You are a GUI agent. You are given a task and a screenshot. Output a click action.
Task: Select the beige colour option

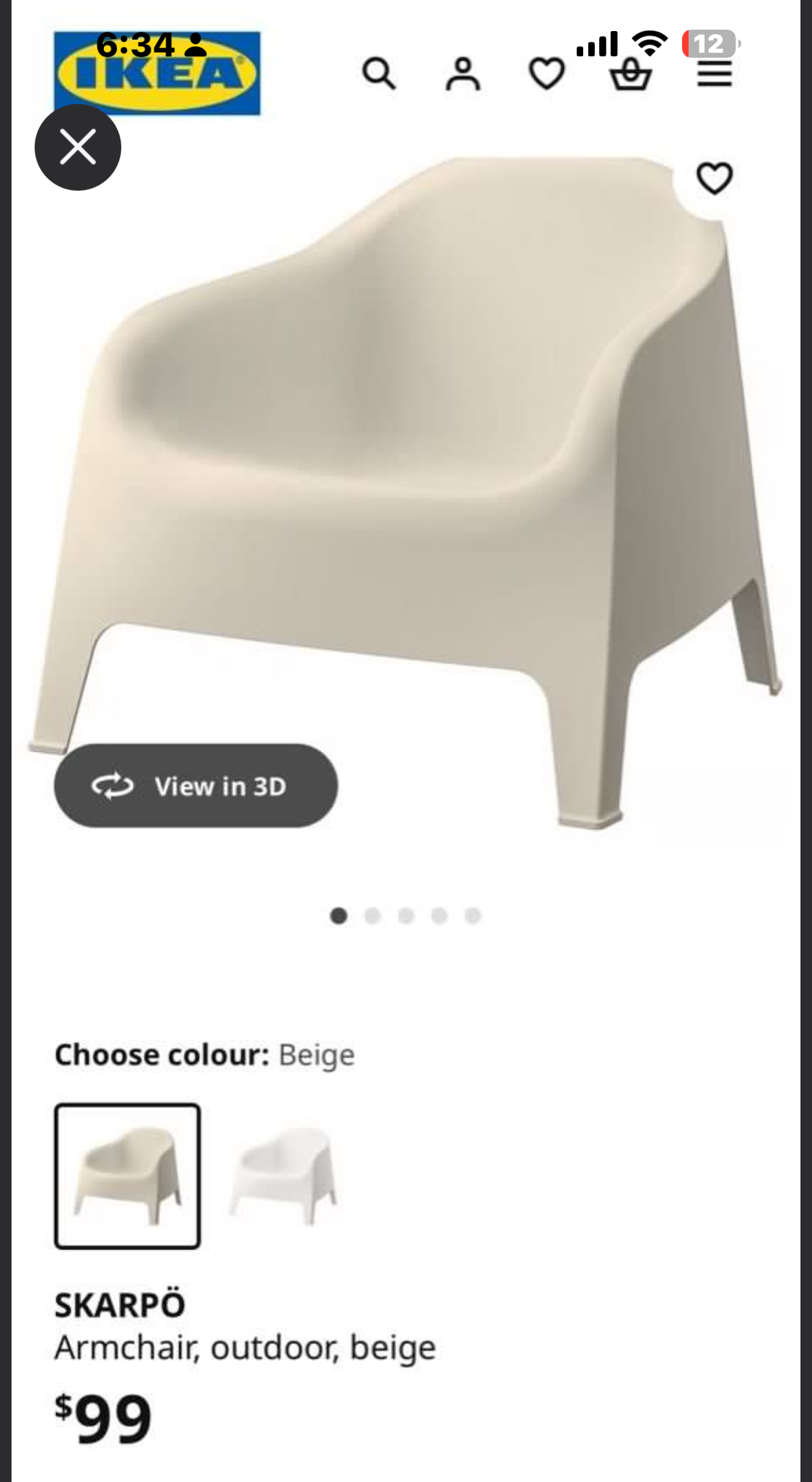coord(128,1176)
